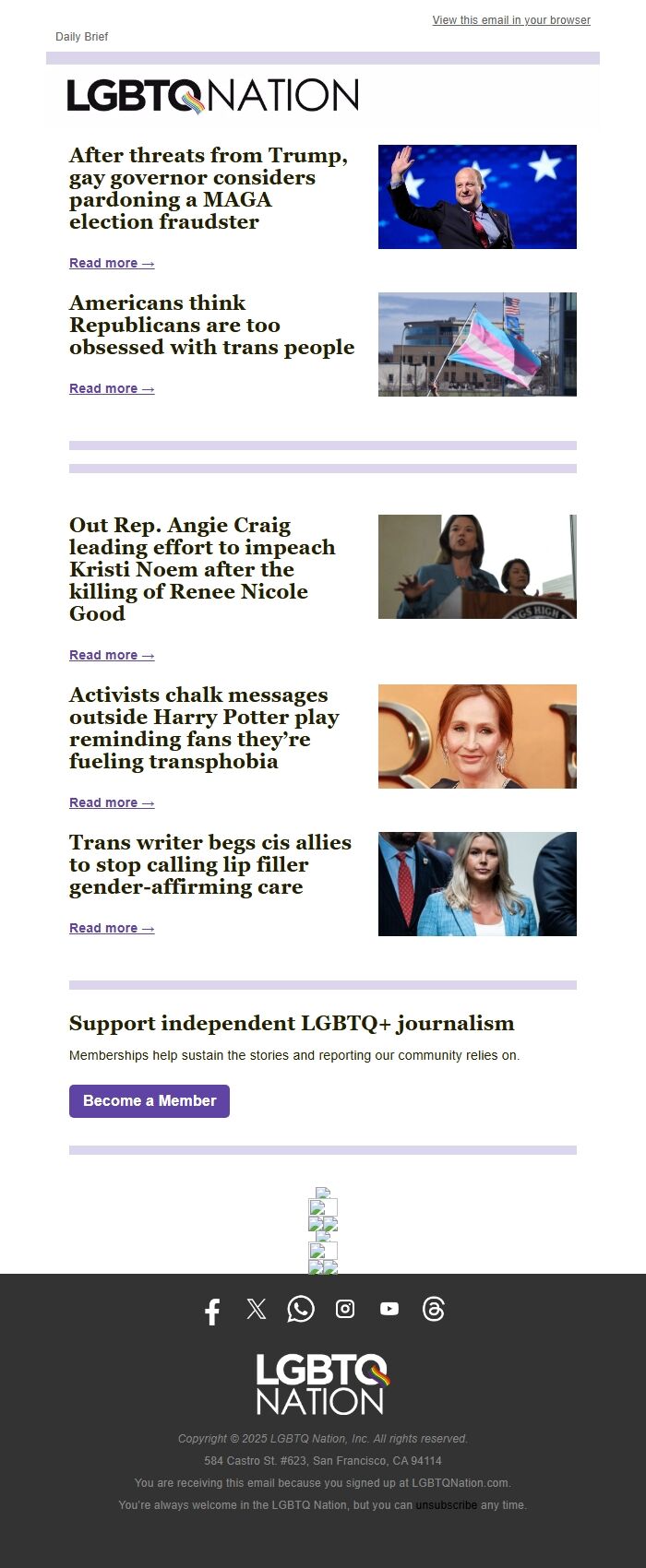The image size is (646, 1568).
Task: Open the X (Twitter) icon
Action: point(257,1309)
